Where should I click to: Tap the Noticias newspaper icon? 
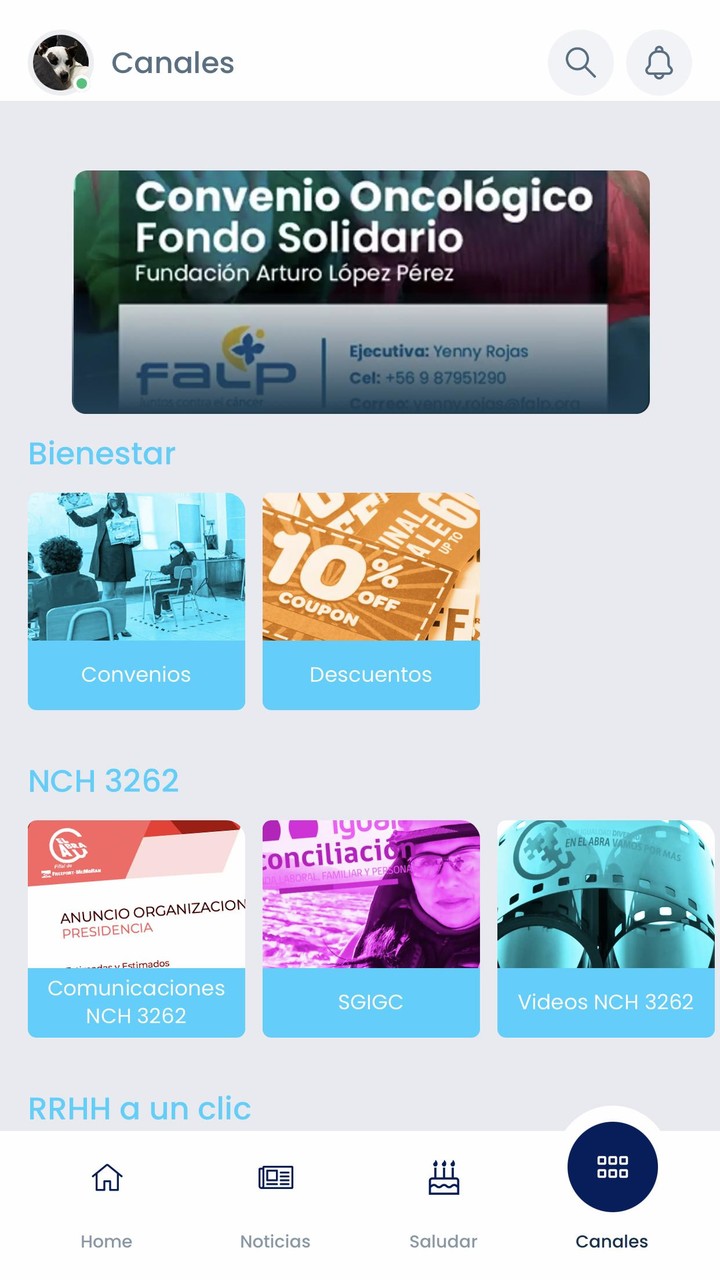tap(275, 1178)
